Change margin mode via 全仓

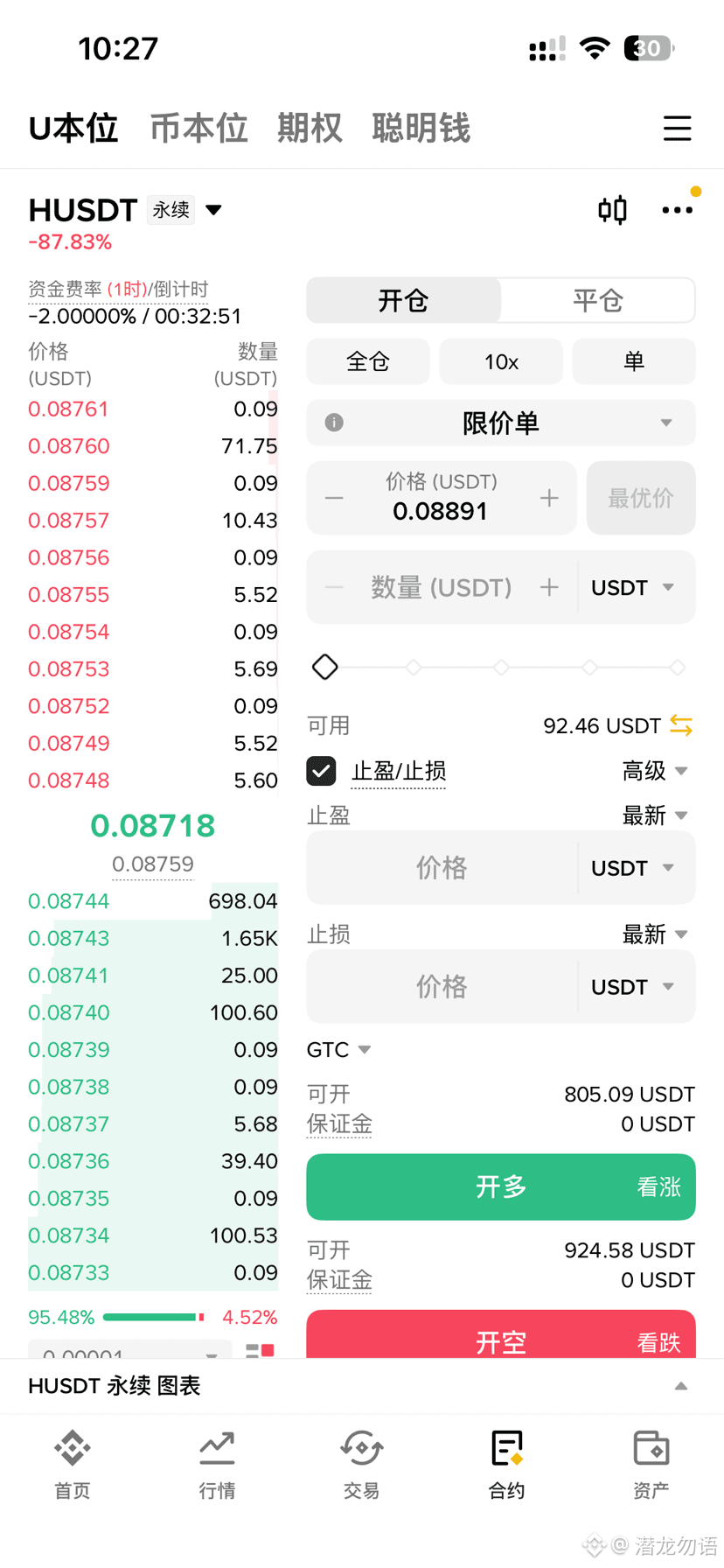click(x=368, y=361)
